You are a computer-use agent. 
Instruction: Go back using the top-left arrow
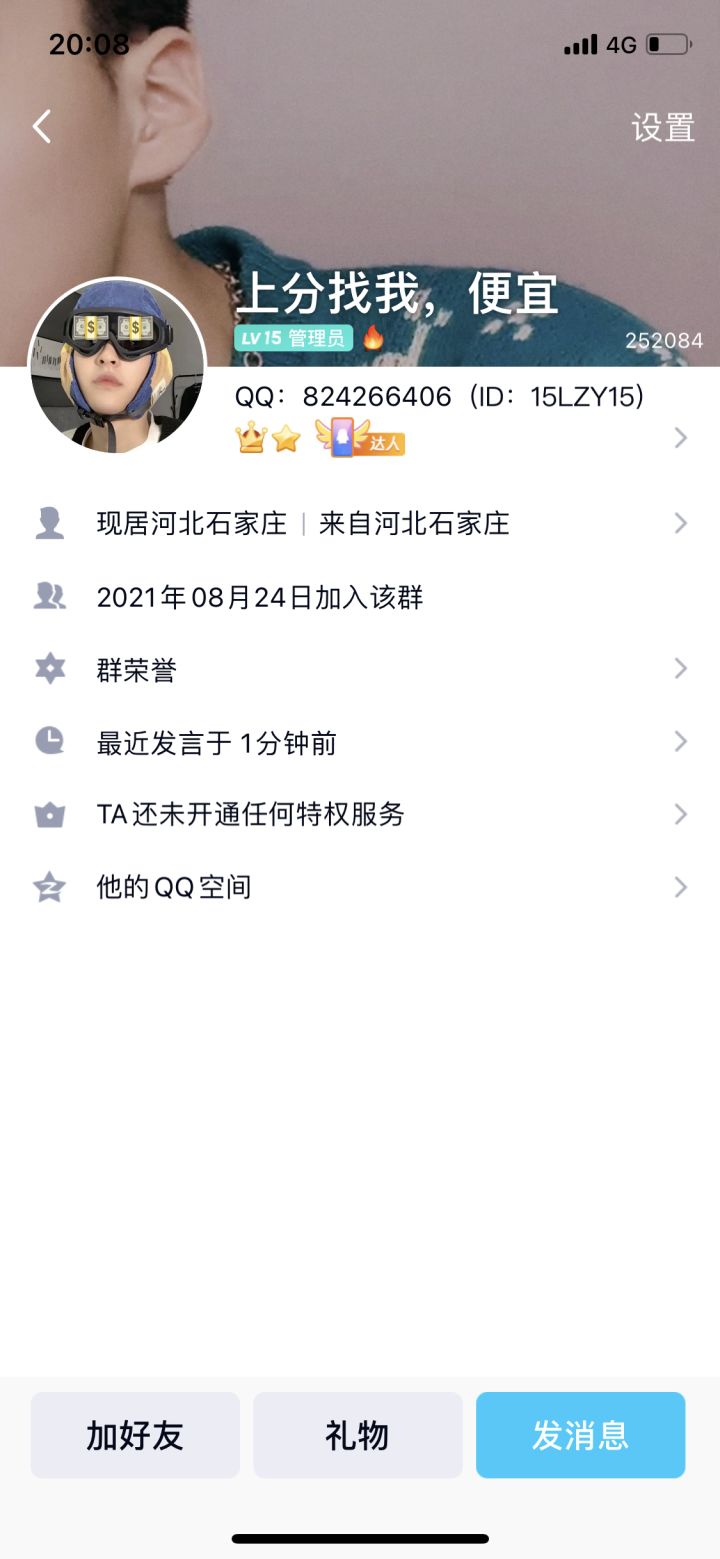pos(42,127)
